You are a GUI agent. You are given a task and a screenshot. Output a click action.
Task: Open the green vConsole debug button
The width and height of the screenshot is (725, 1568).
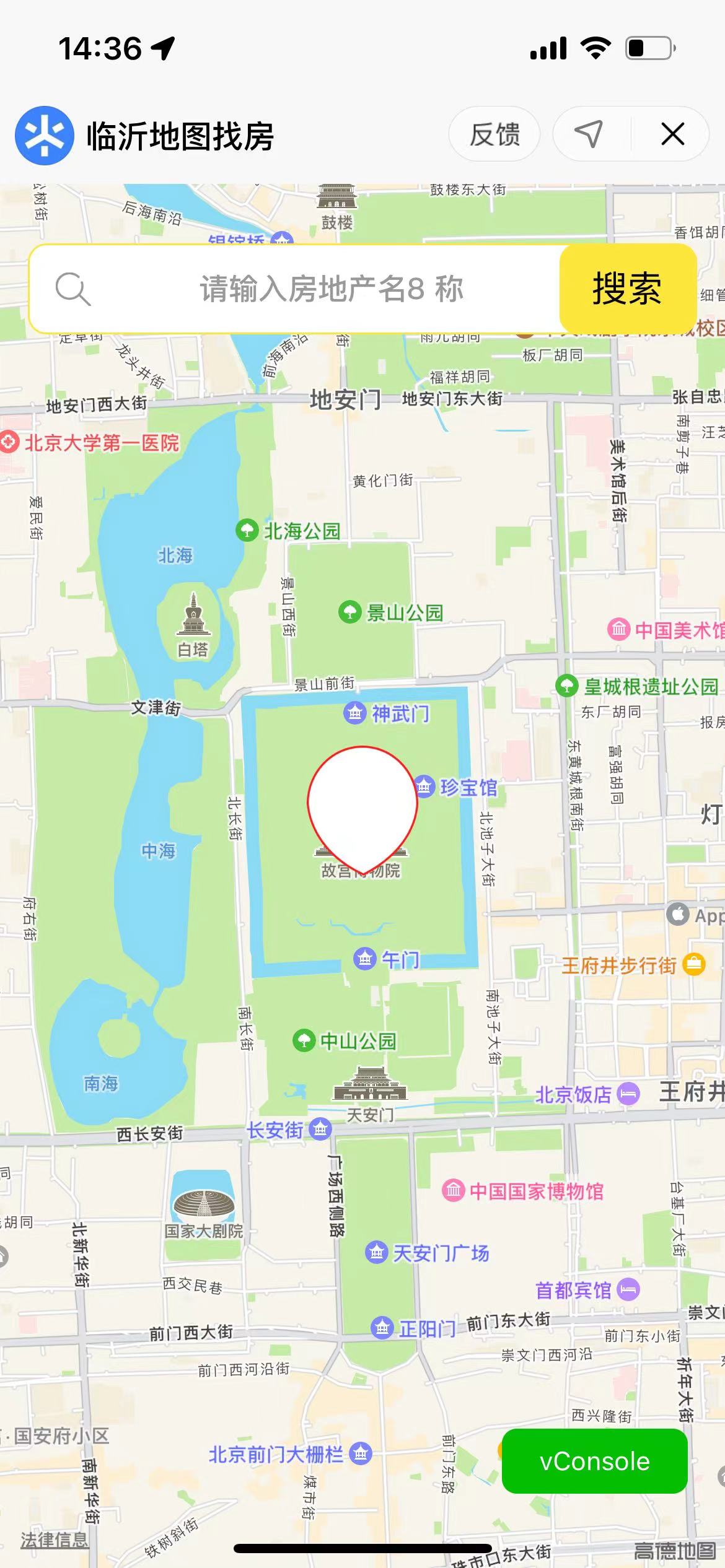(594, 1461)
